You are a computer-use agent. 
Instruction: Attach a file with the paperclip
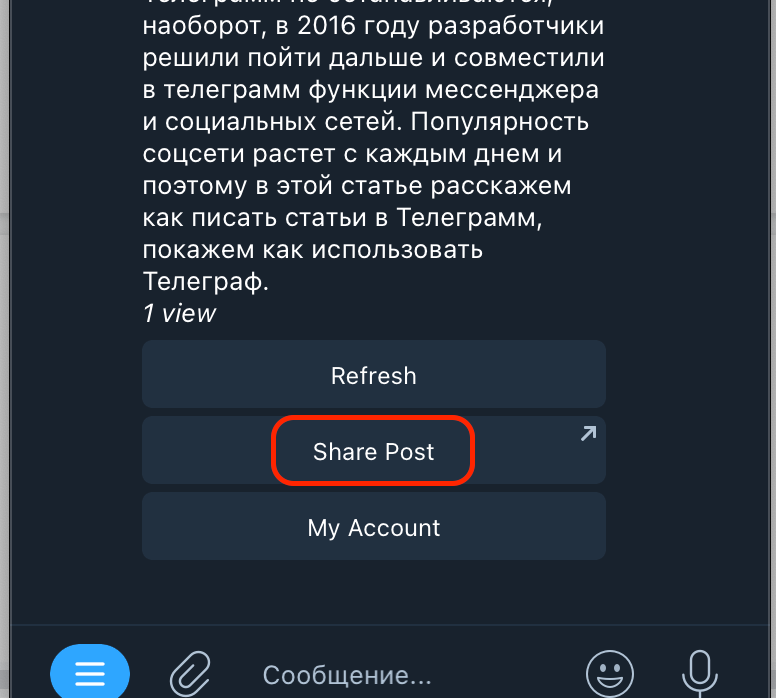click(187, 673)
